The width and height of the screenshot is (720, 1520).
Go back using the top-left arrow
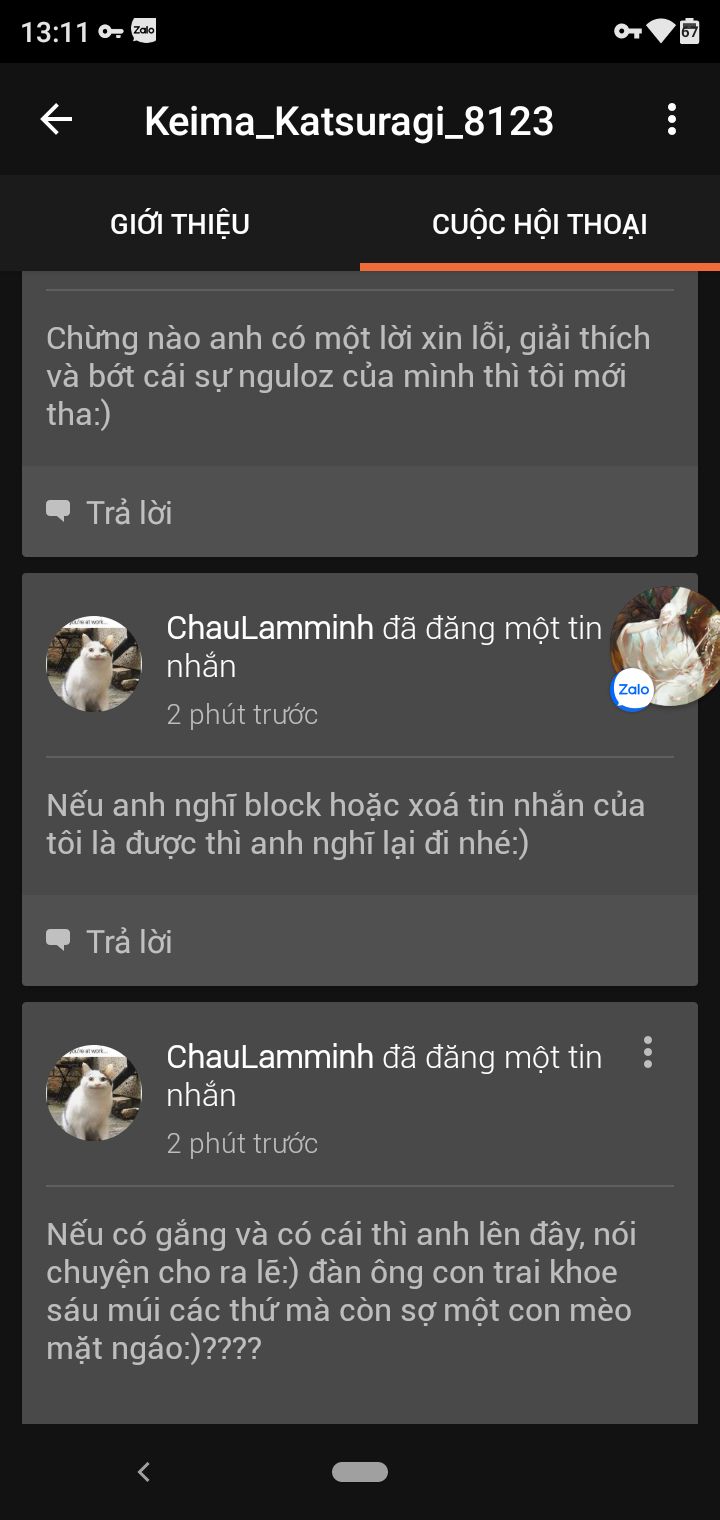pyautogui.click(x=56, y=120)
